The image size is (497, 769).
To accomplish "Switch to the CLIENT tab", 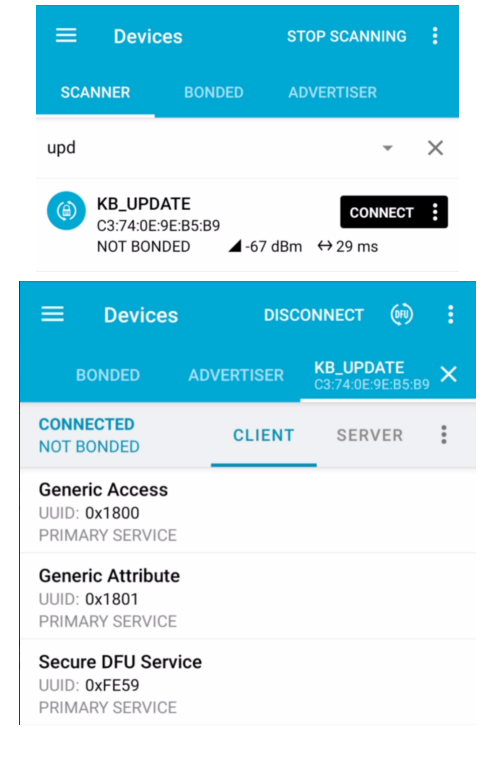I will [x=263, y=435].
